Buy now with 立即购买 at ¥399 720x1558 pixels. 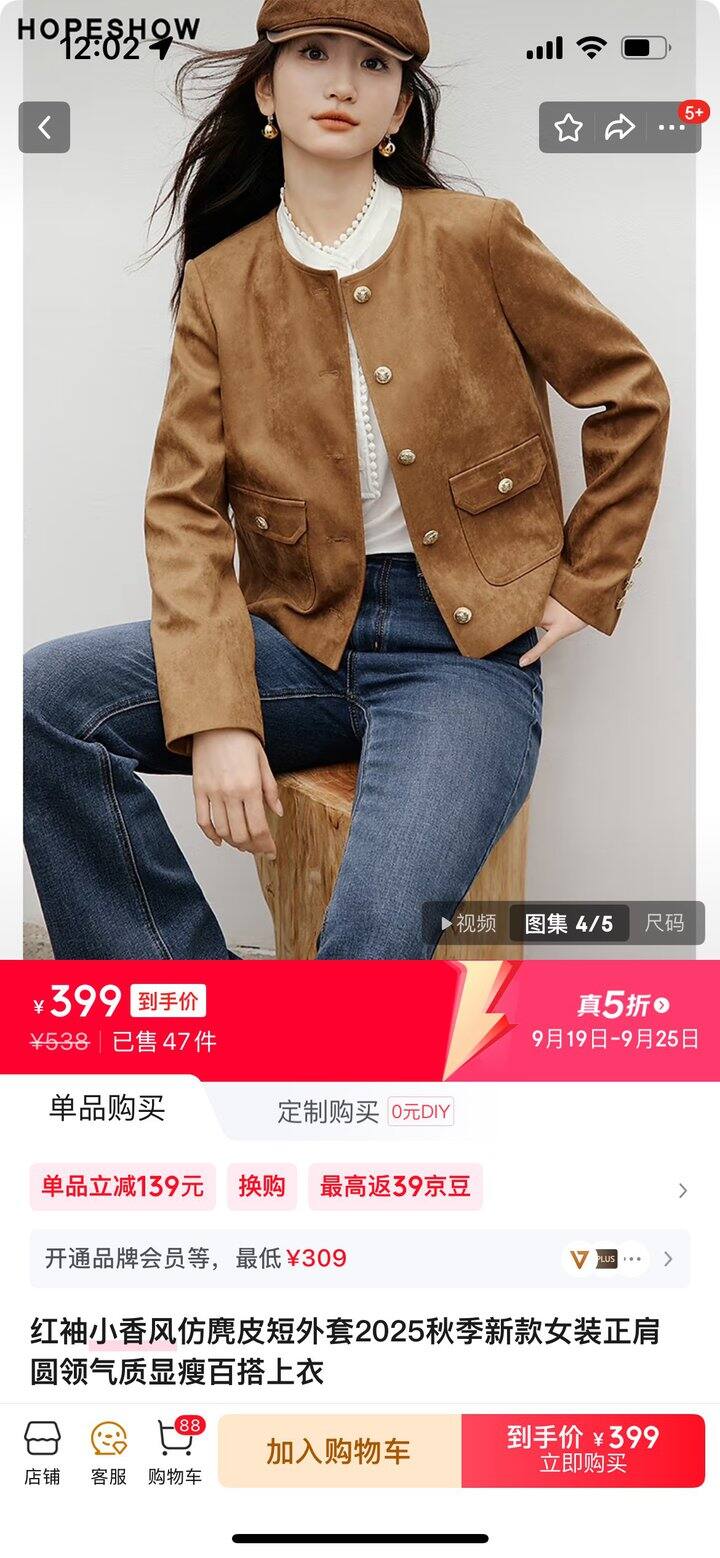(583, 1451)
